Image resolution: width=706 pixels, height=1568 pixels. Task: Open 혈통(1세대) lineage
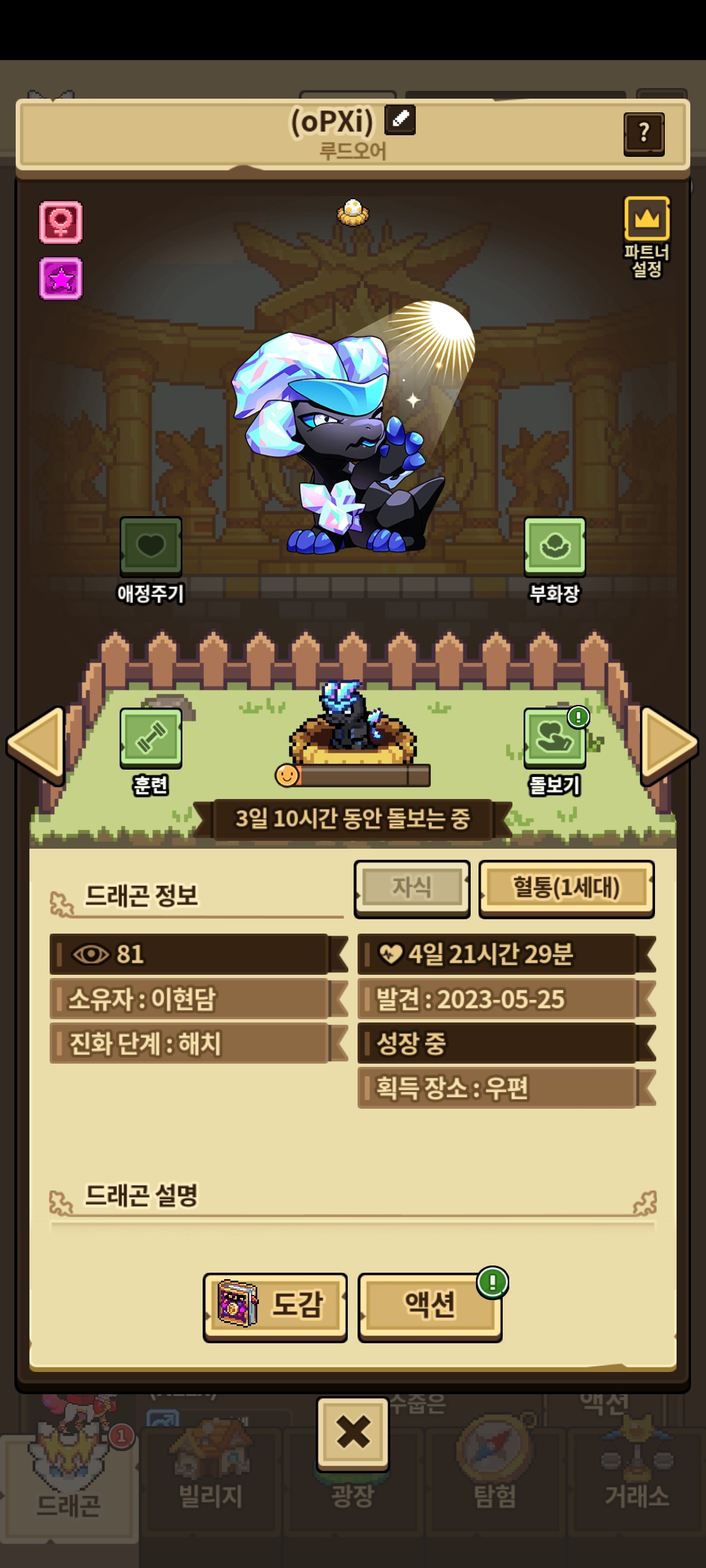566,887
